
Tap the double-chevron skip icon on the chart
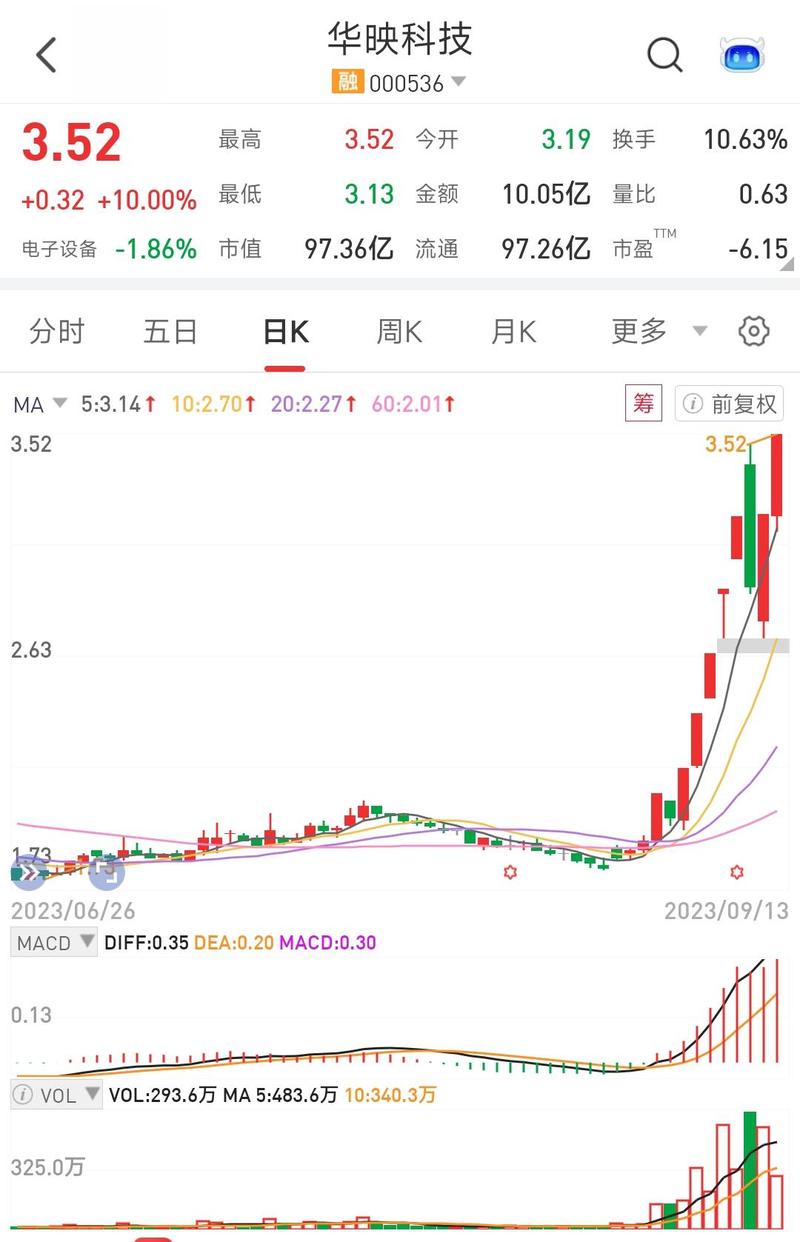pyautogui.click(x=27, y=875)
